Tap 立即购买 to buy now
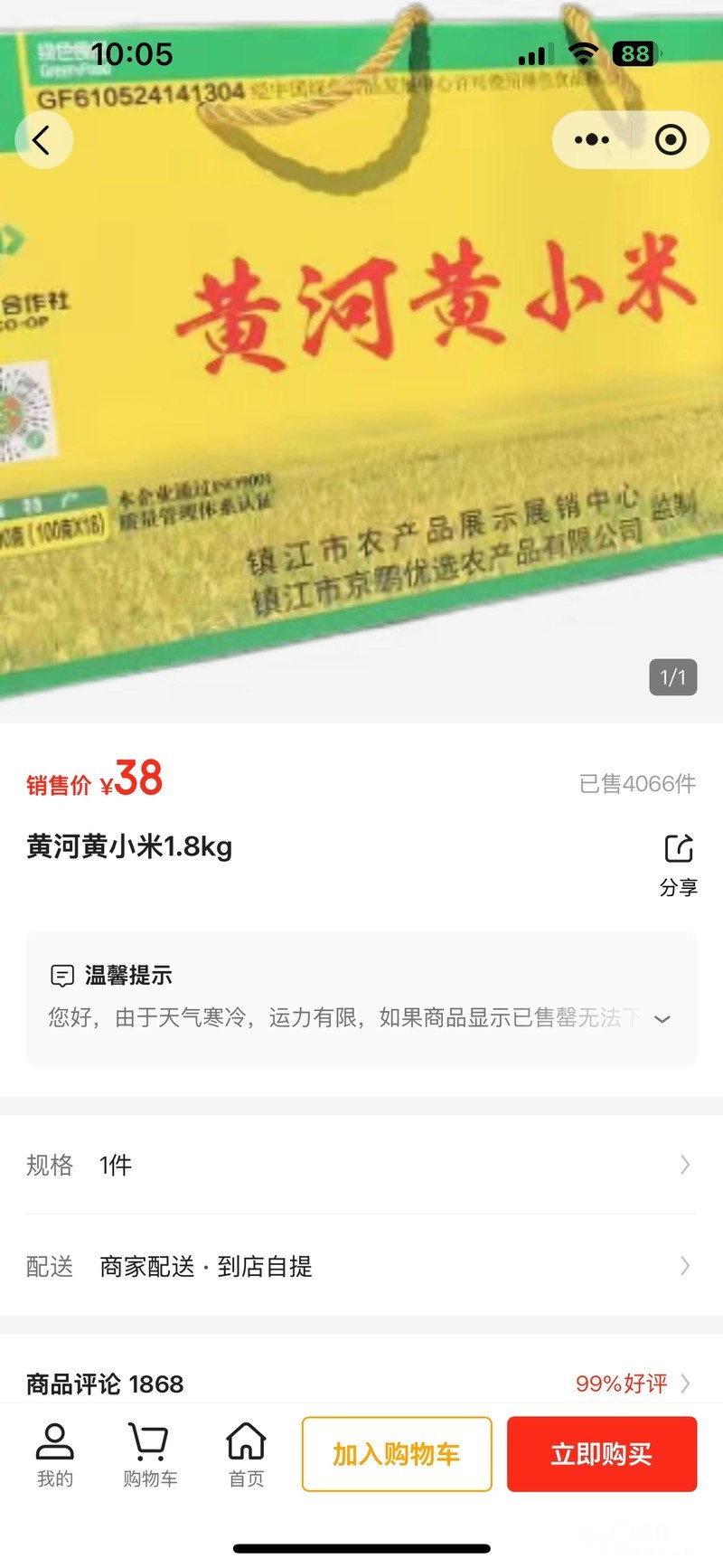Viewport: 723px width, 1568px height. coord(601,1454)
